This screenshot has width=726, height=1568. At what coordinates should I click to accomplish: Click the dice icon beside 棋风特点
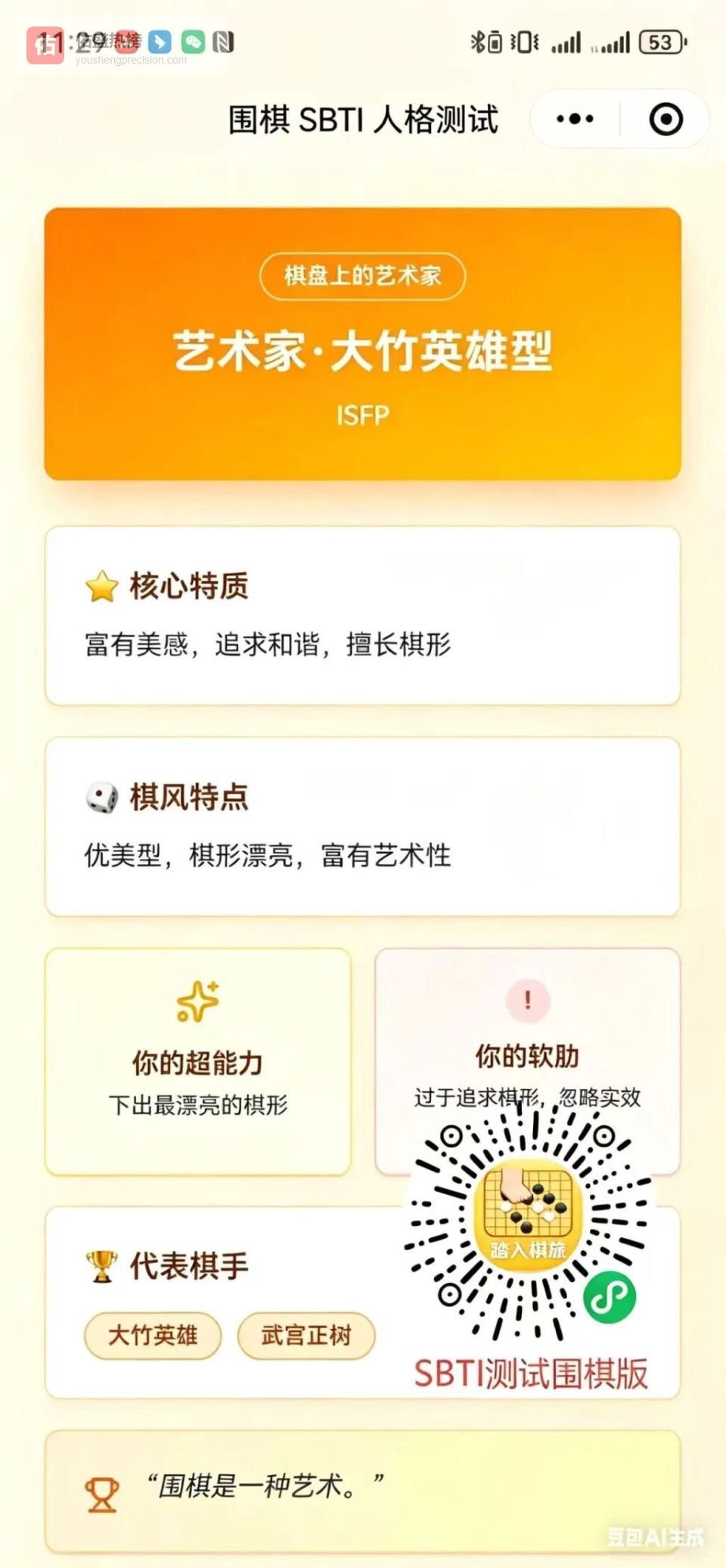101,796
